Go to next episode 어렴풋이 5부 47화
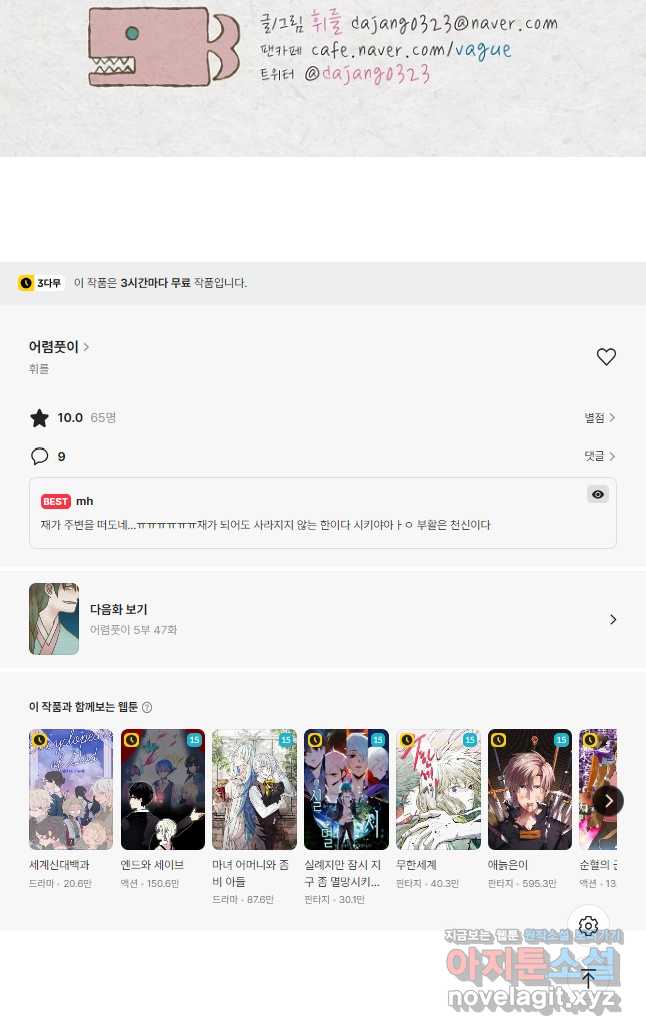This screenshot has height=1036, width=646. [322, 619]
